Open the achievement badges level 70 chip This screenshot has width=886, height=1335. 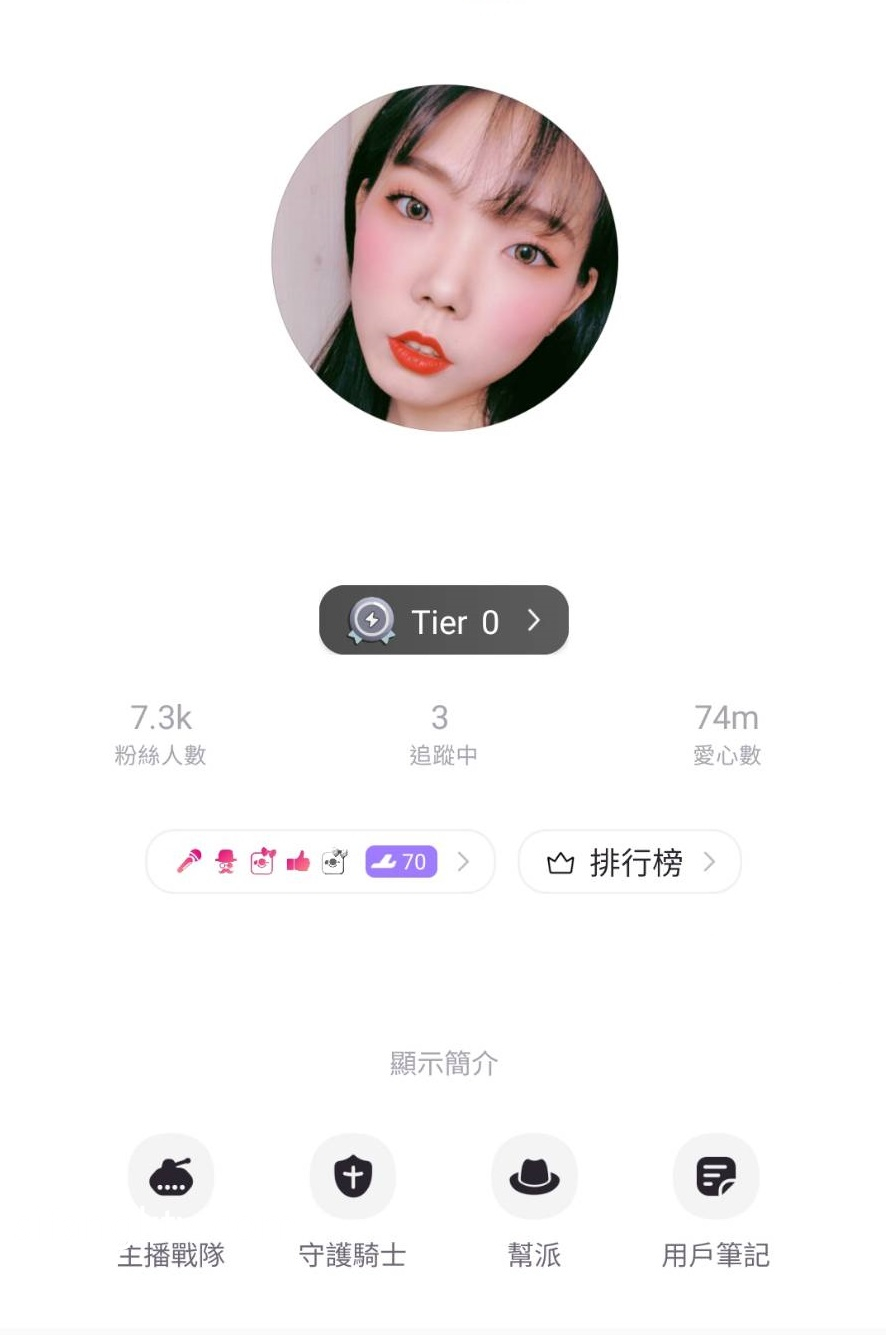click(x=320, y=861)
